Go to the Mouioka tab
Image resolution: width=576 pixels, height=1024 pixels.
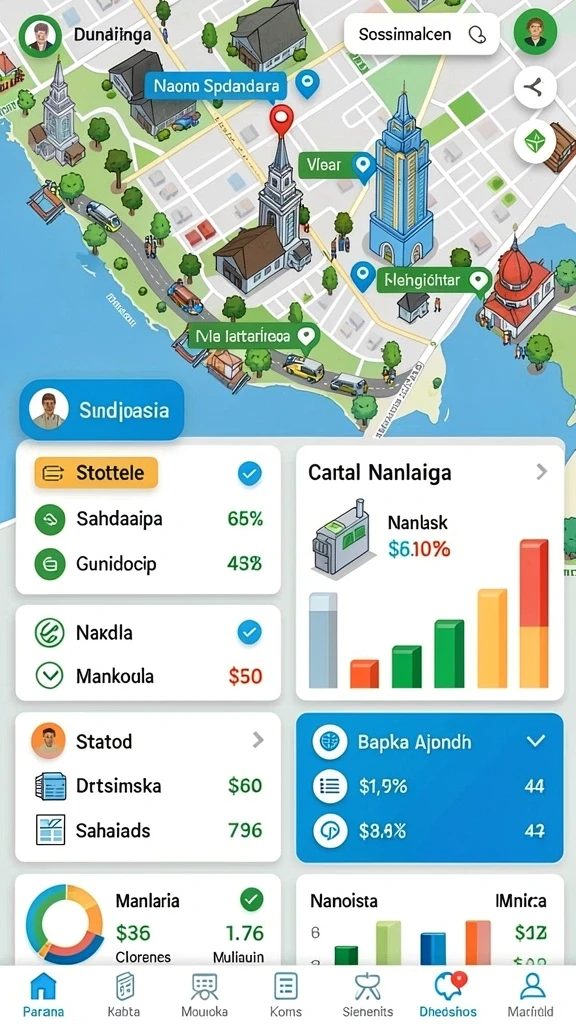tap(204, 994)
